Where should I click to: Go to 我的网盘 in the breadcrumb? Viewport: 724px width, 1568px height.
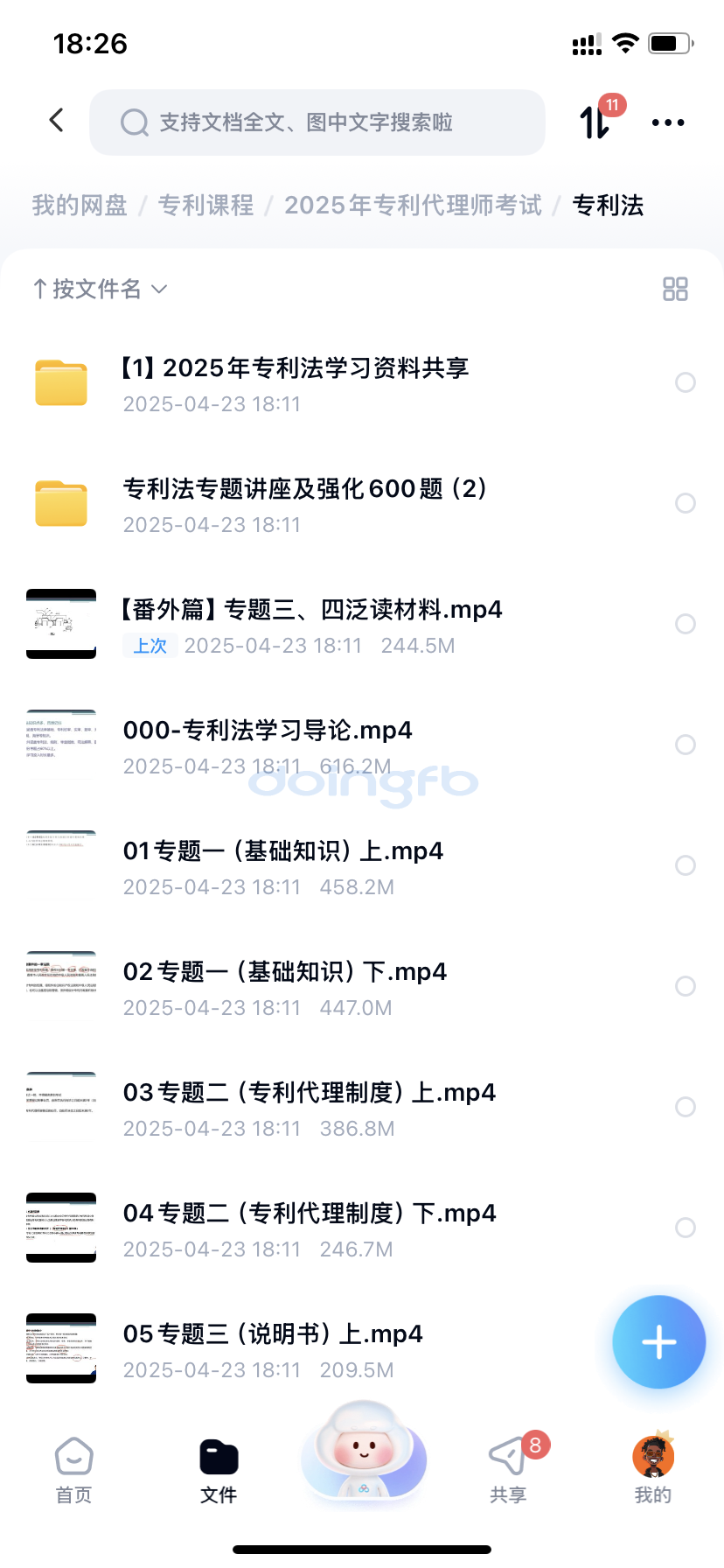pos(80,206)
